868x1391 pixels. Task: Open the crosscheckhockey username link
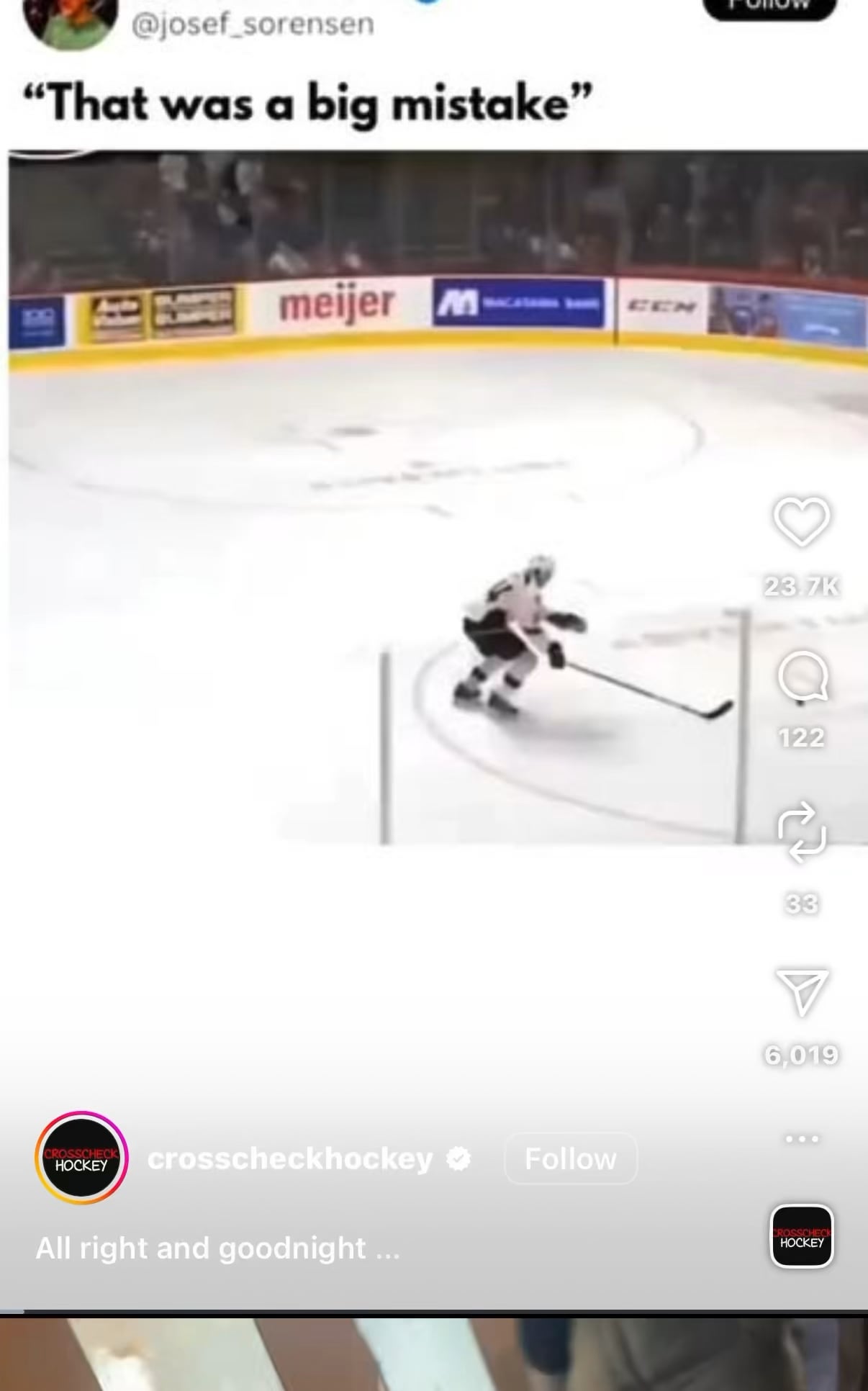tap(290, 1158)
